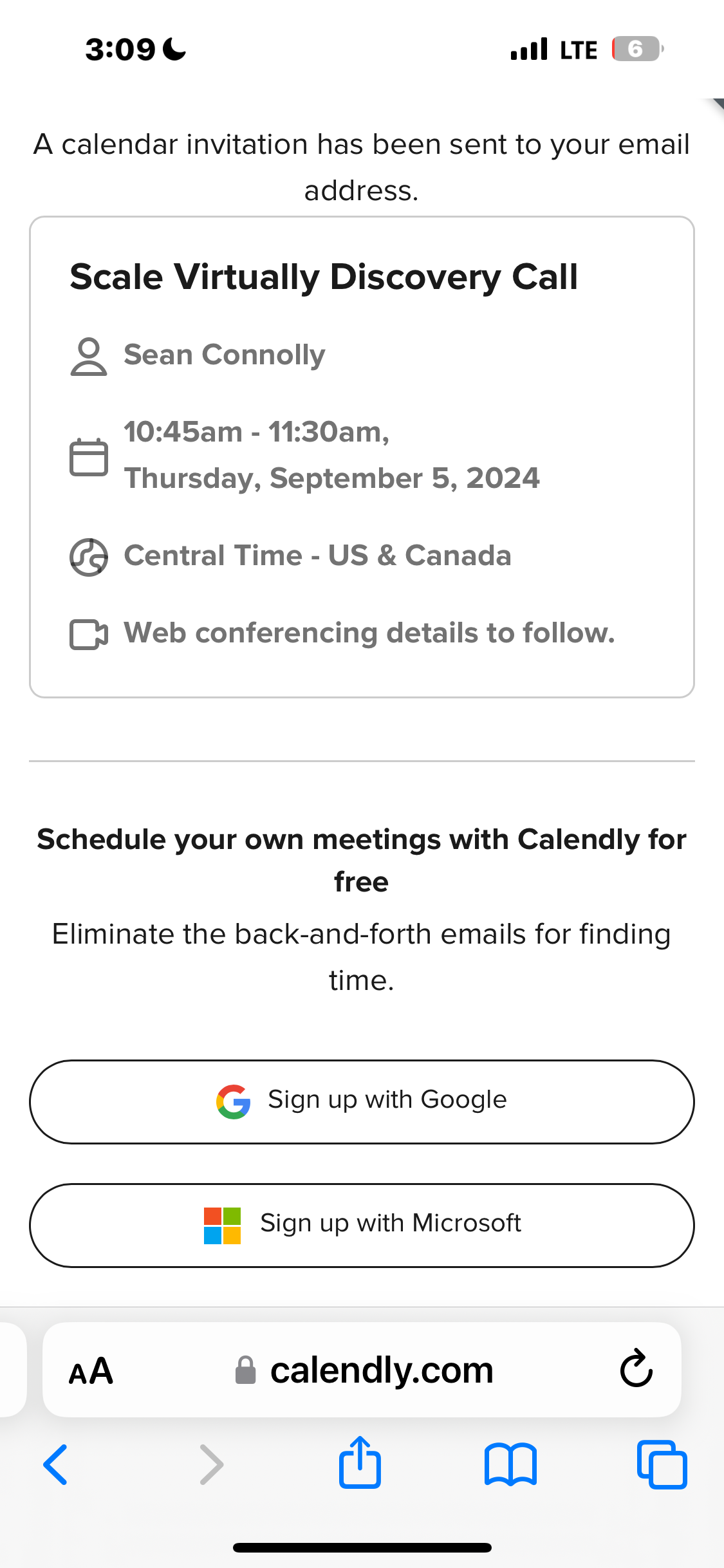The image size is (724, 1568).
Task: Tap the crescent moon icon in status bar
Action: pyautogui.click(x=172, y=48)
